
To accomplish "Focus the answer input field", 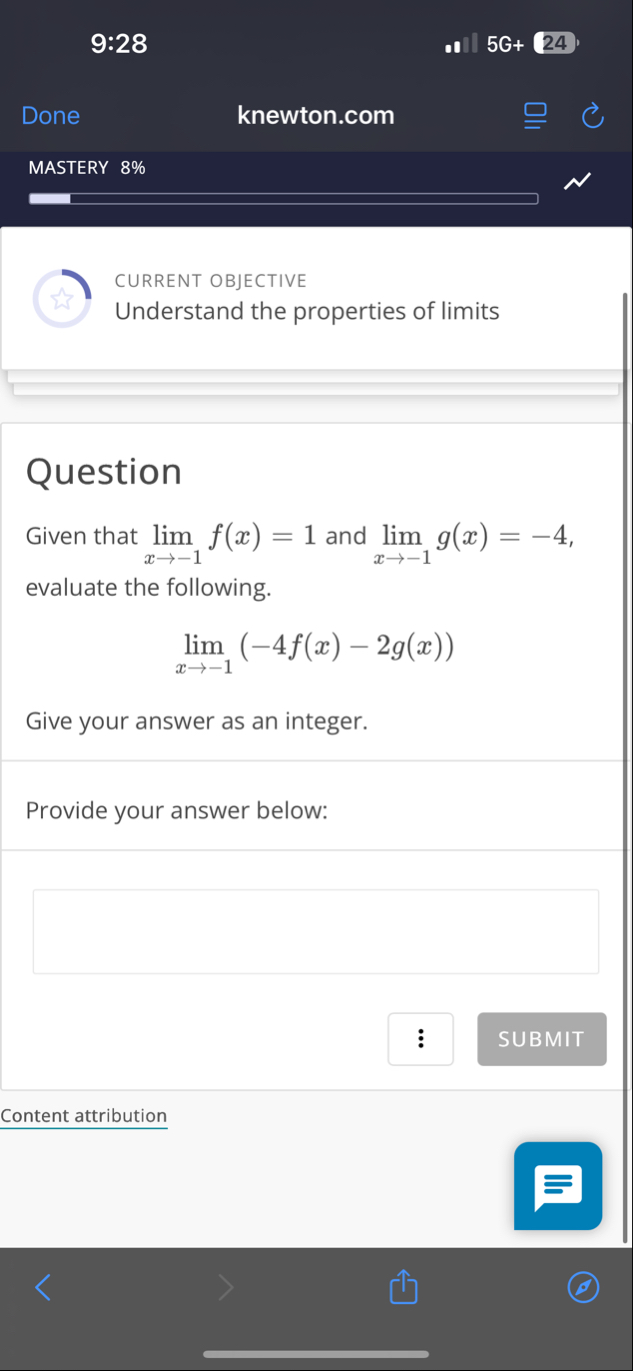I will [316, 931].
